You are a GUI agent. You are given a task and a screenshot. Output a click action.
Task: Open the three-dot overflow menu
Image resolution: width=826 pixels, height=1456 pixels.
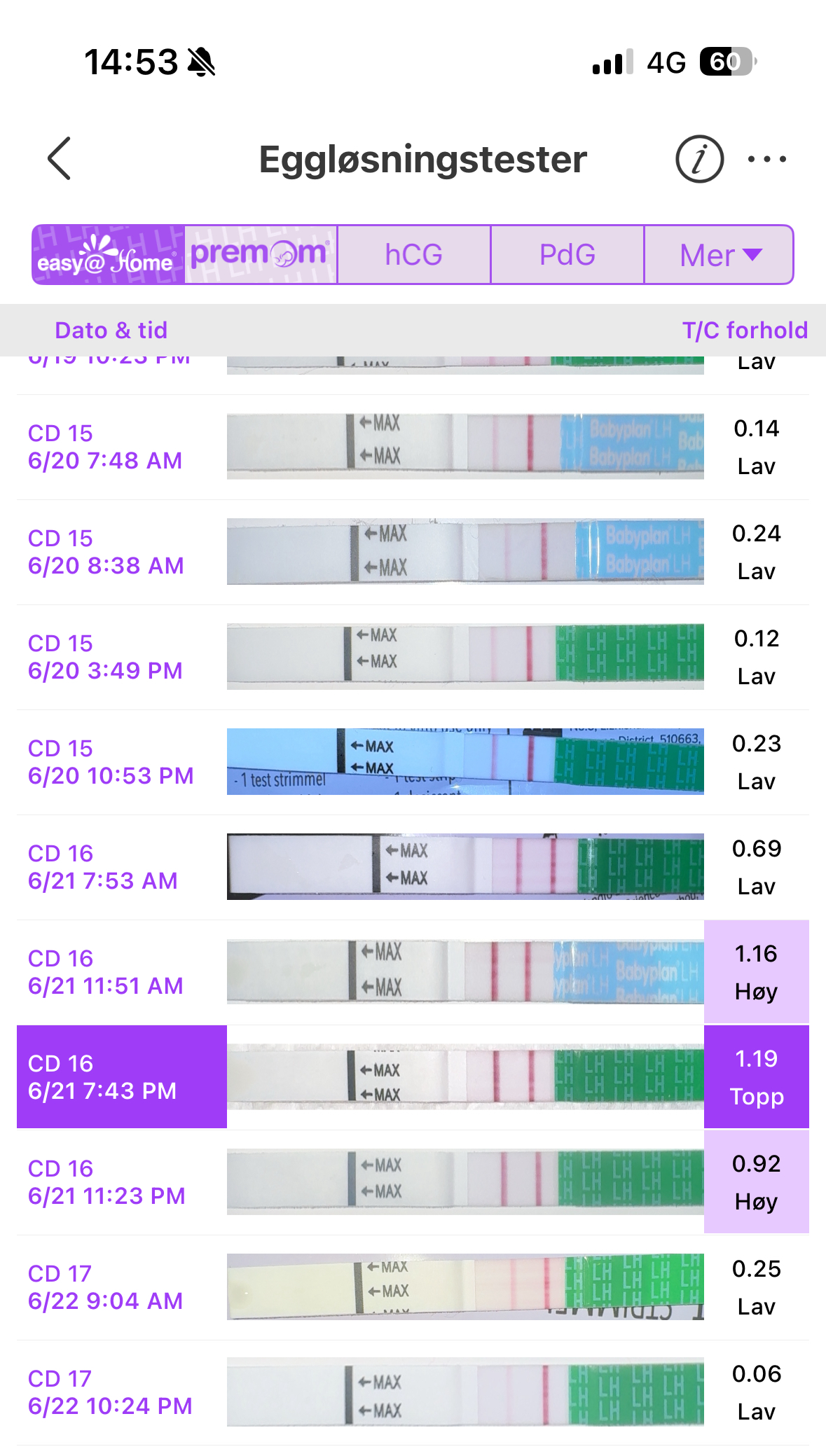point(766,159)
